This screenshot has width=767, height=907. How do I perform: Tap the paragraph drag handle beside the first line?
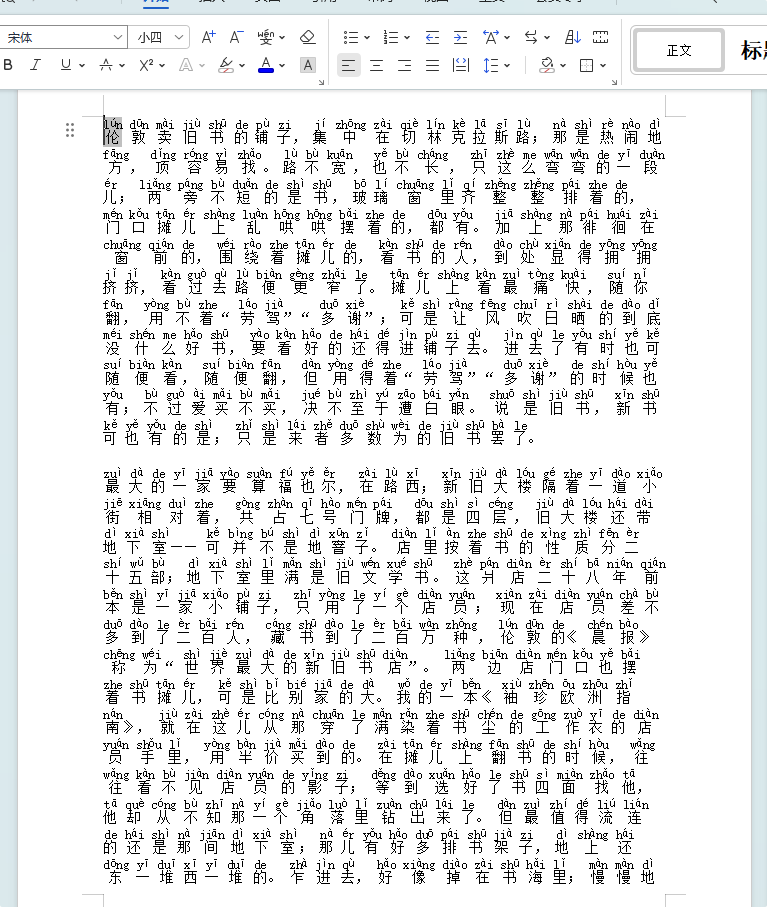pyautogui.click(x=70, y=130)
